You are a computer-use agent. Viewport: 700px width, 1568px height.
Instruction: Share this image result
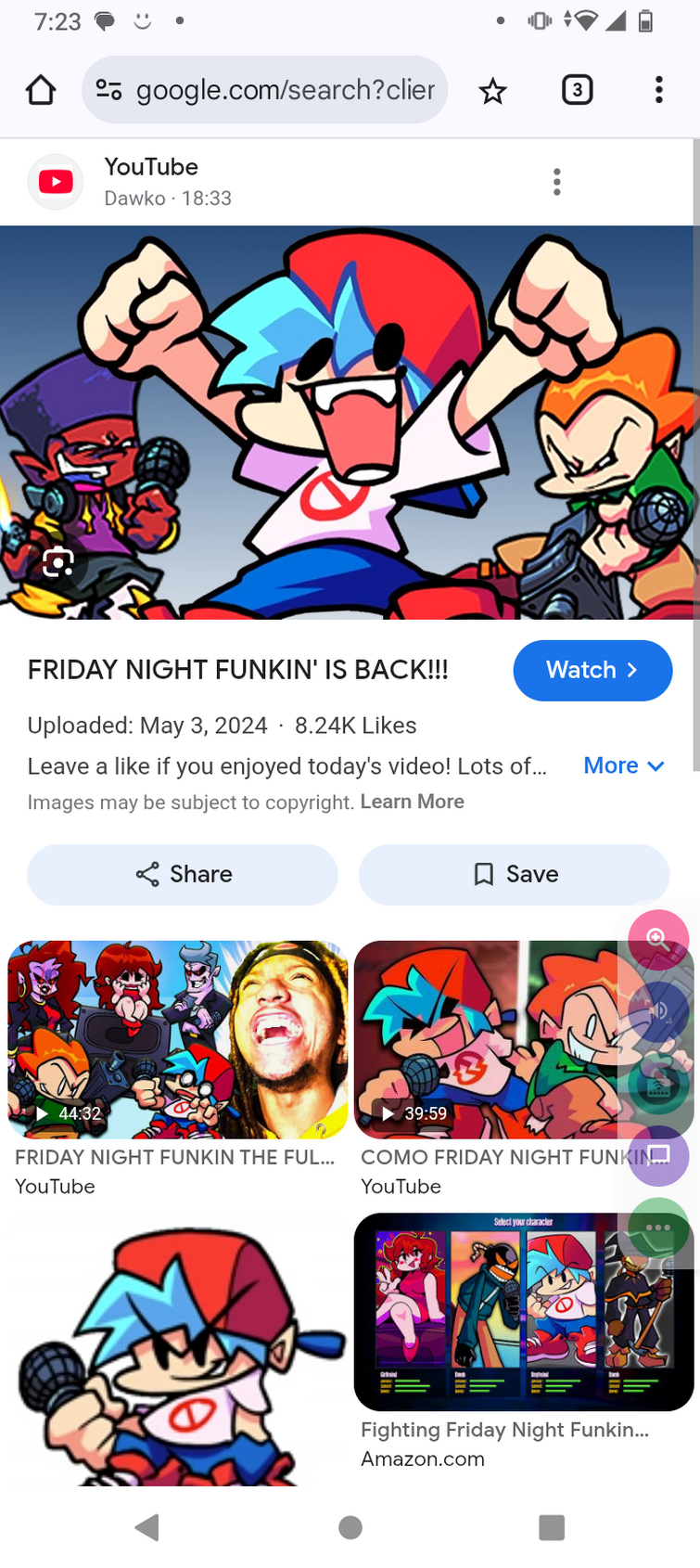183,874
